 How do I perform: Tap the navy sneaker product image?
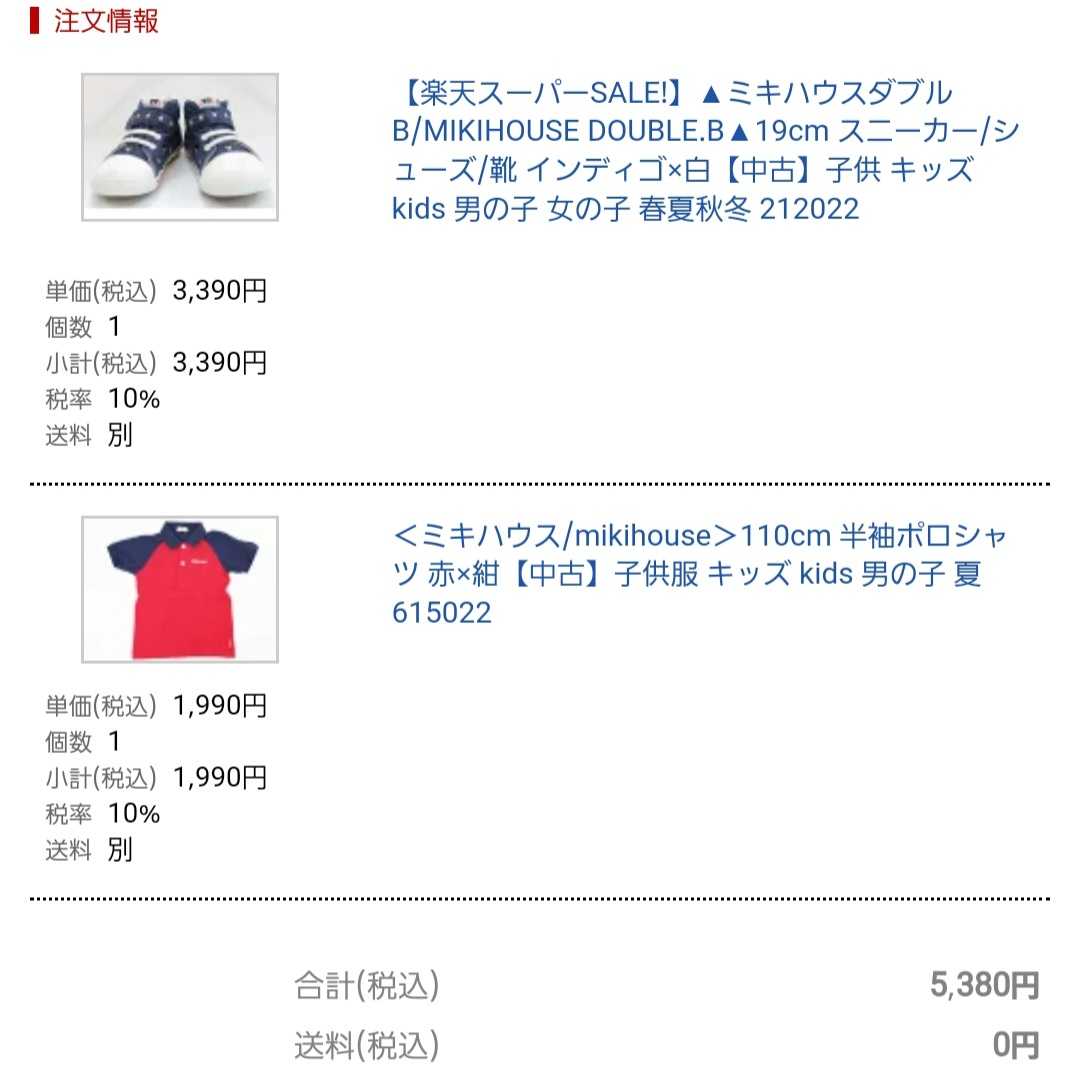[x=180, y=147]
